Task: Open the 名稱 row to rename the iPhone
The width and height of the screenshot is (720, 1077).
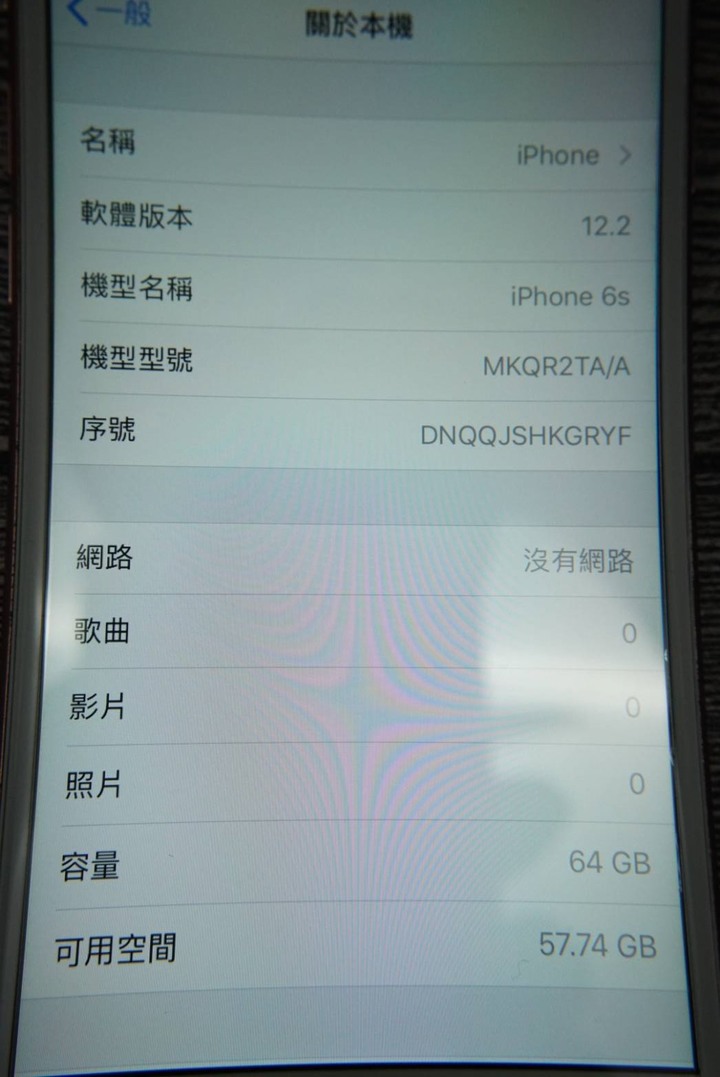Action: point(355,150)
